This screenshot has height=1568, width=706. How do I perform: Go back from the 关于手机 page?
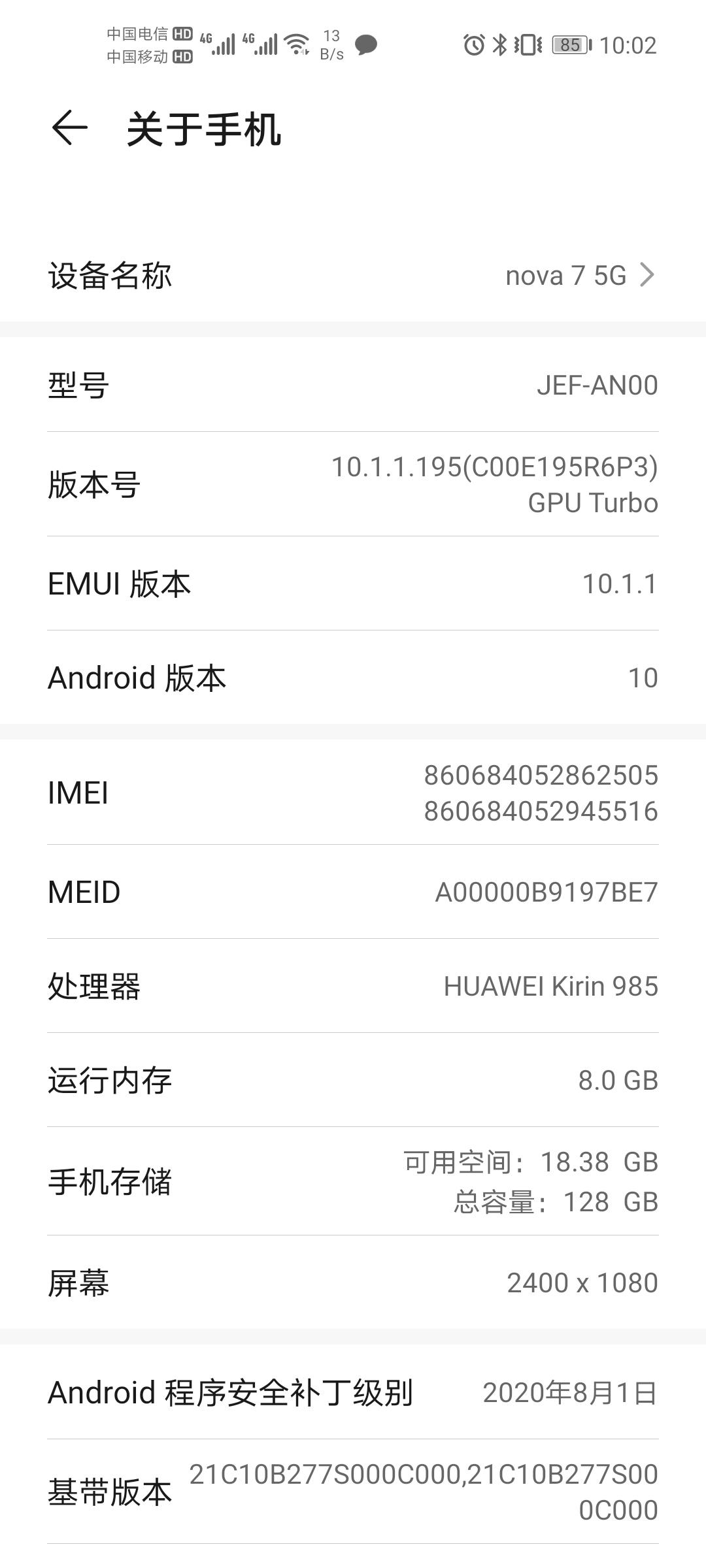[69, 128]
